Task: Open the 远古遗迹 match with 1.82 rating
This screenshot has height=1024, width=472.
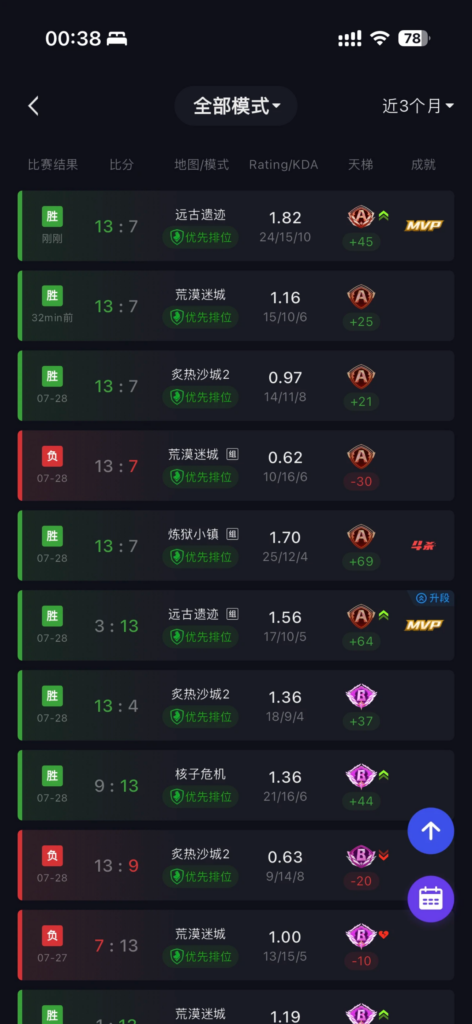Action: pyautogui.click(x=236, y=226)
